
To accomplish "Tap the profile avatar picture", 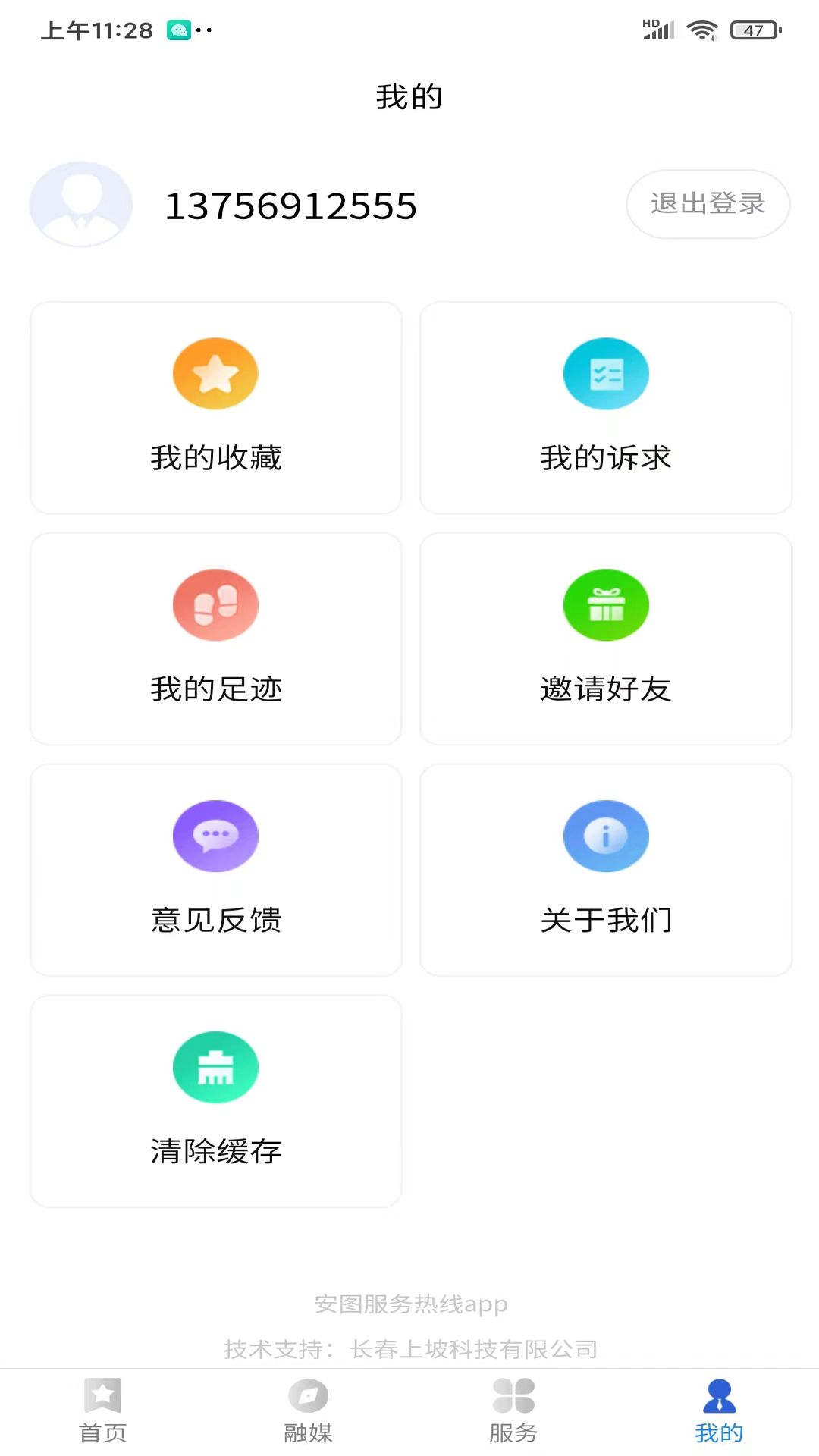I will (81, 204).
